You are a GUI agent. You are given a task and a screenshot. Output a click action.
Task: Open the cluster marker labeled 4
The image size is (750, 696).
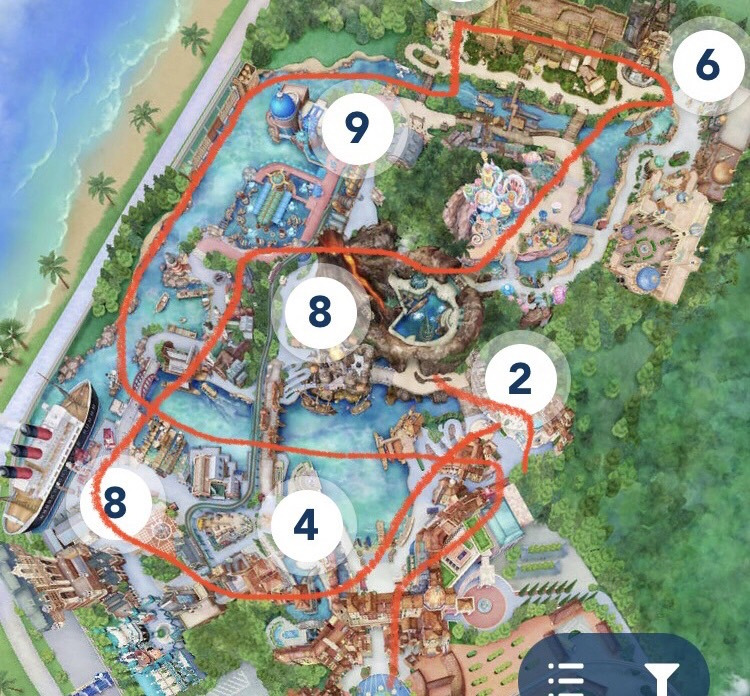coord(306,526)
